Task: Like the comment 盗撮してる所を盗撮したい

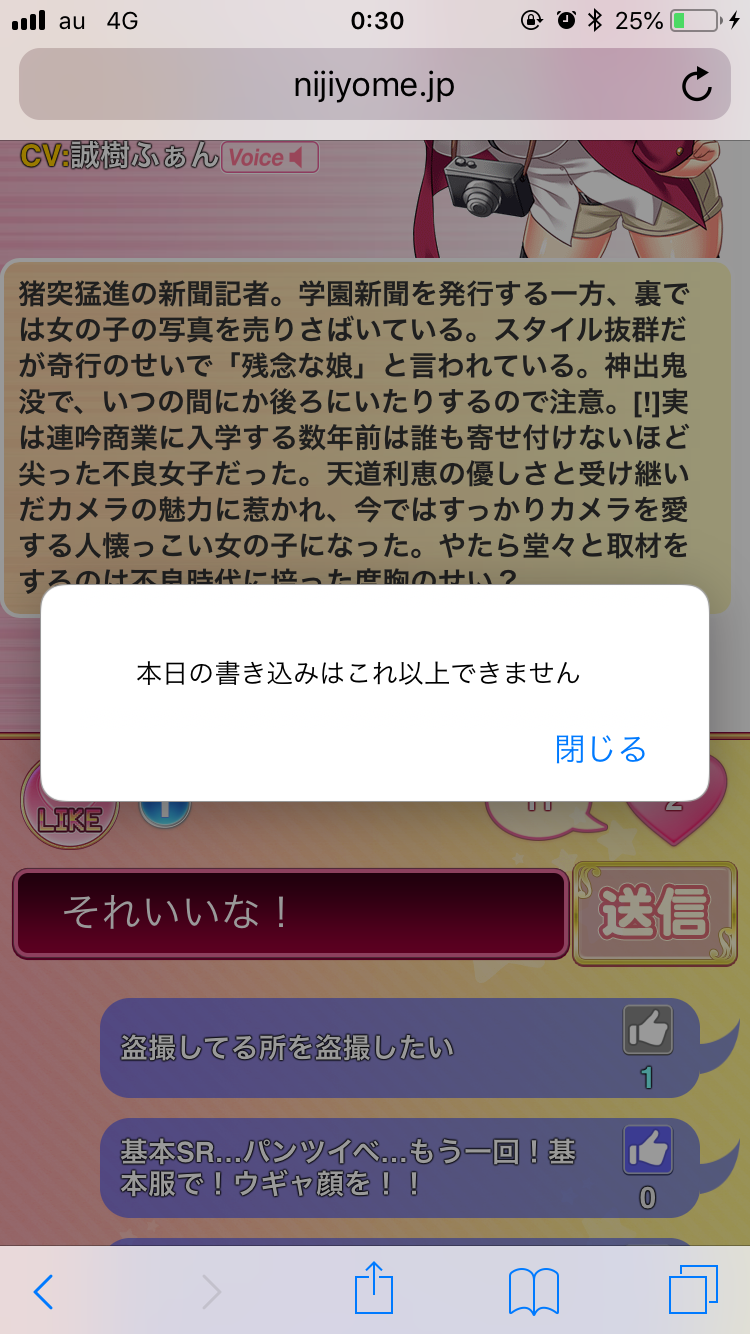Action: coord(647,1032)
